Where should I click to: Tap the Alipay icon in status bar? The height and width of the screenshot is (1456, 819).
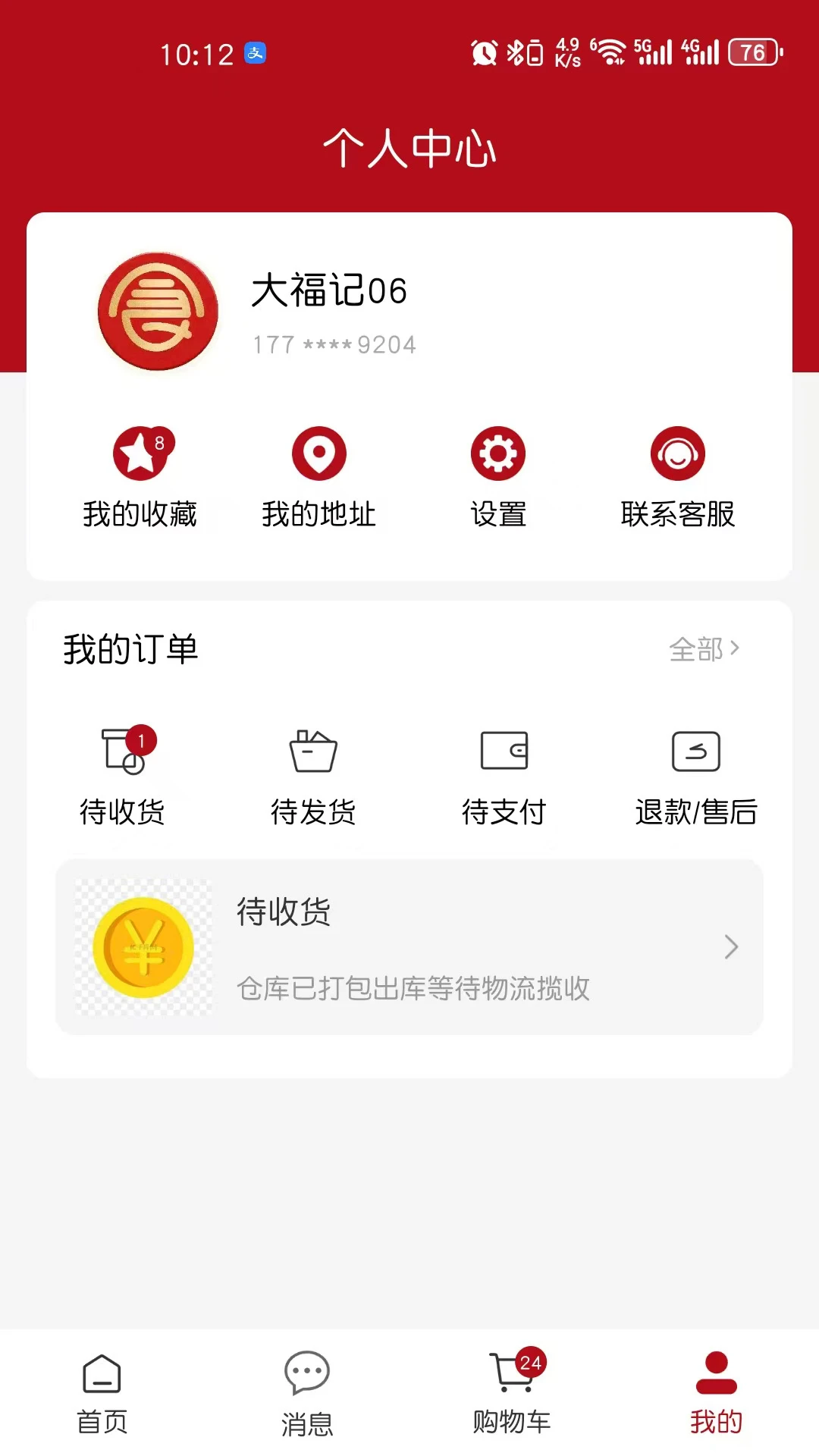pyautogui.click(x=255, y=54)
